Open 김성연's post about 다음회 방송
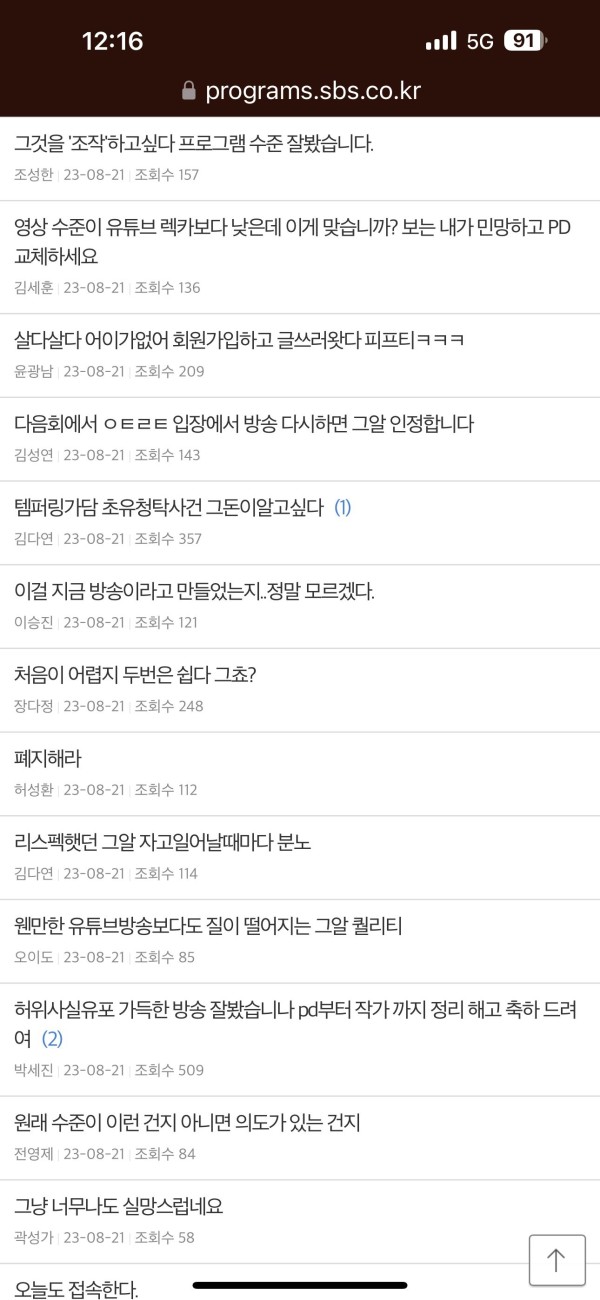Image resolution: width=600 pixels, height=1300 pixels. pyautogui.click(x=244, y=424)
